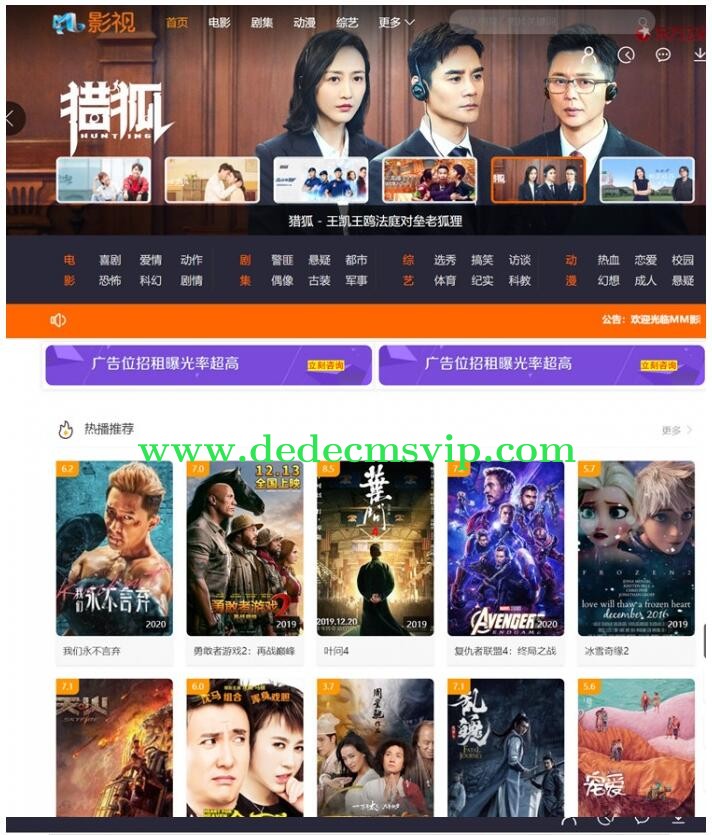
Task: Expand the 更多 dropdown menu
Action: pos(396,22)
